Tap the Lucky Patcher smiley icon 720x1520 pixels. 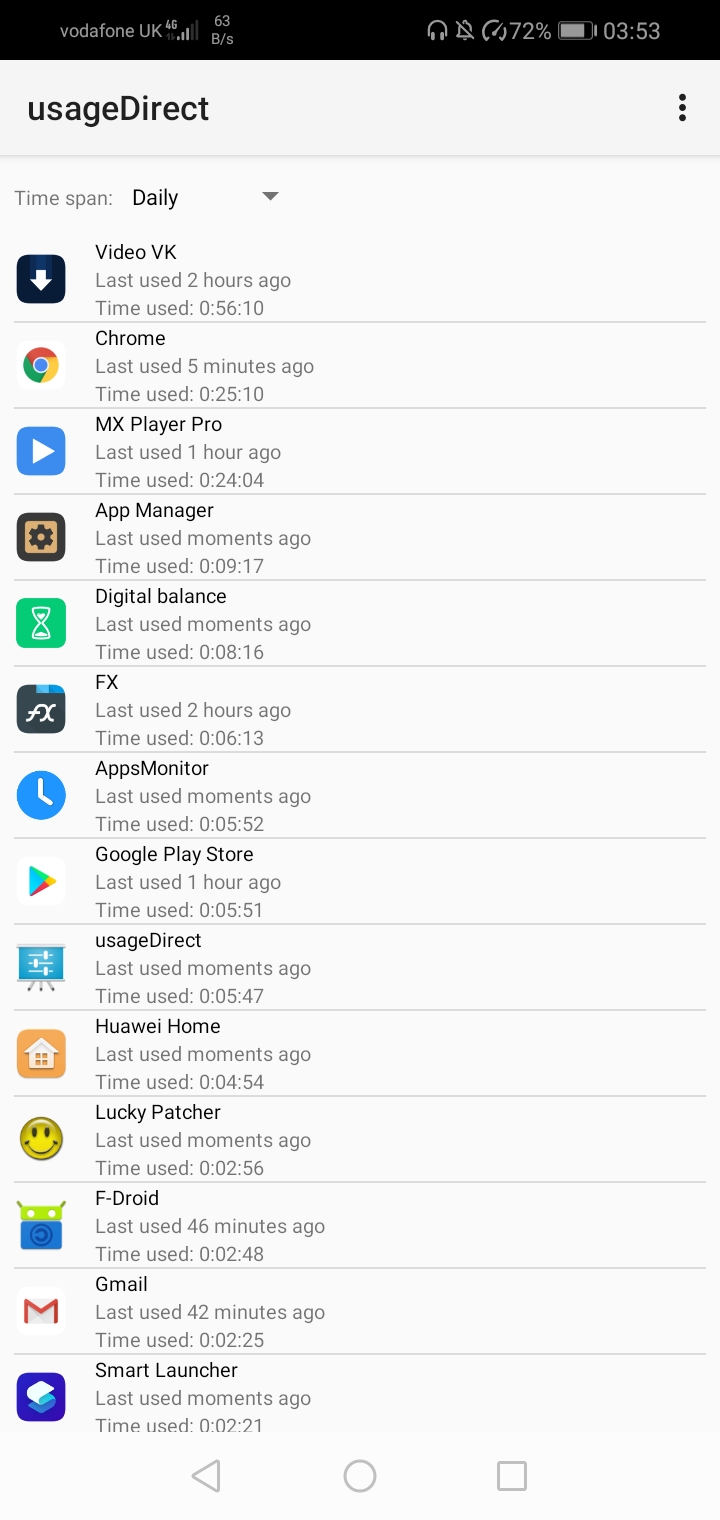tap(41, 1139)
